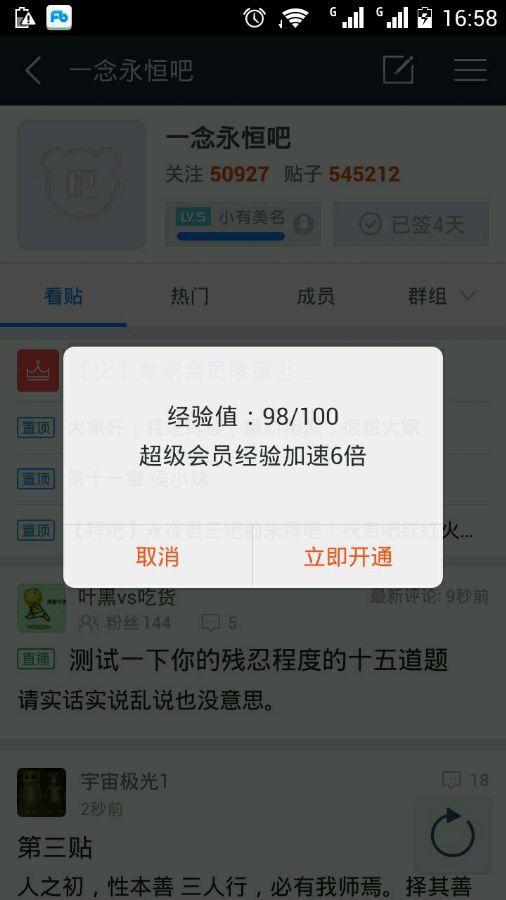Open the post 测试一下你的残忍程度的十五道题
Screen dimensions: 506x900
click(x=258, y=661)
